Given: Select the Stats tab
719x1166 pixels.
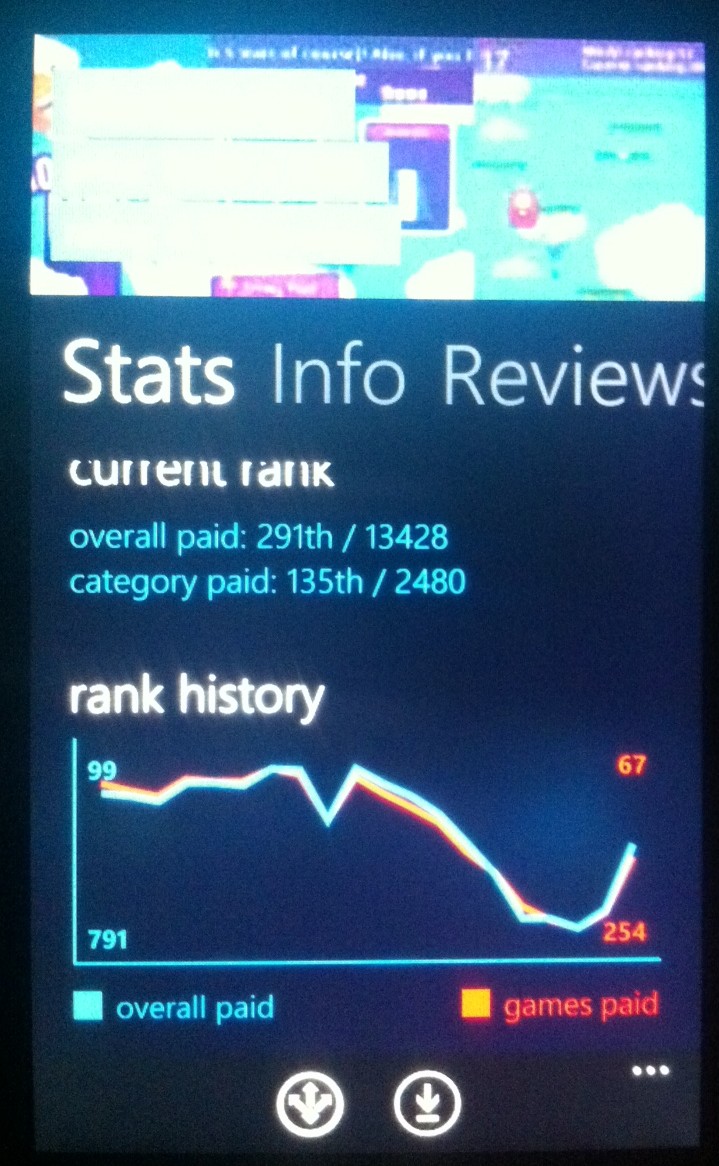Looking at the screenshot, I should pyautogui.click(x=148, y=372).
